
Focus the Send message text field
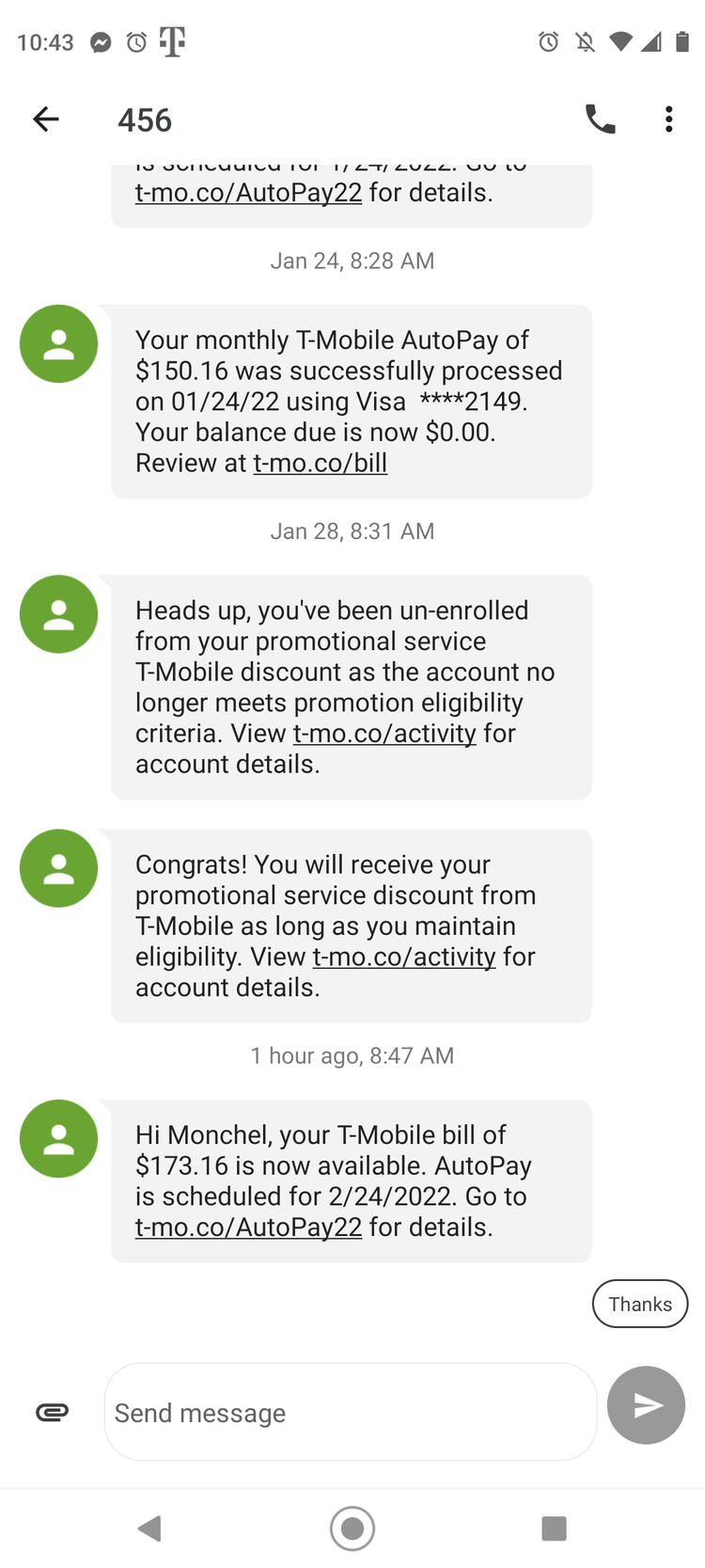pyautogui.click(x=351, y=1412)
